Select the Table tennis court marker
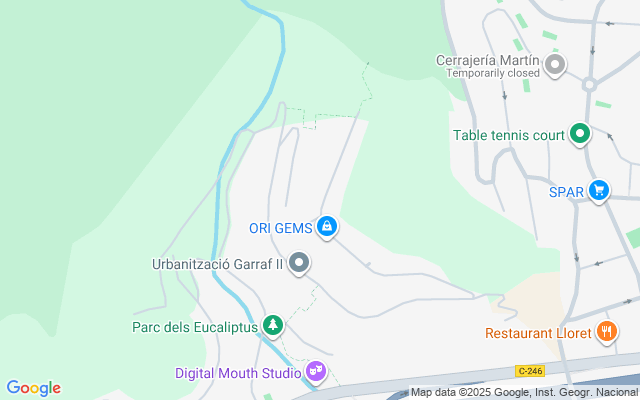 (579, 134)
